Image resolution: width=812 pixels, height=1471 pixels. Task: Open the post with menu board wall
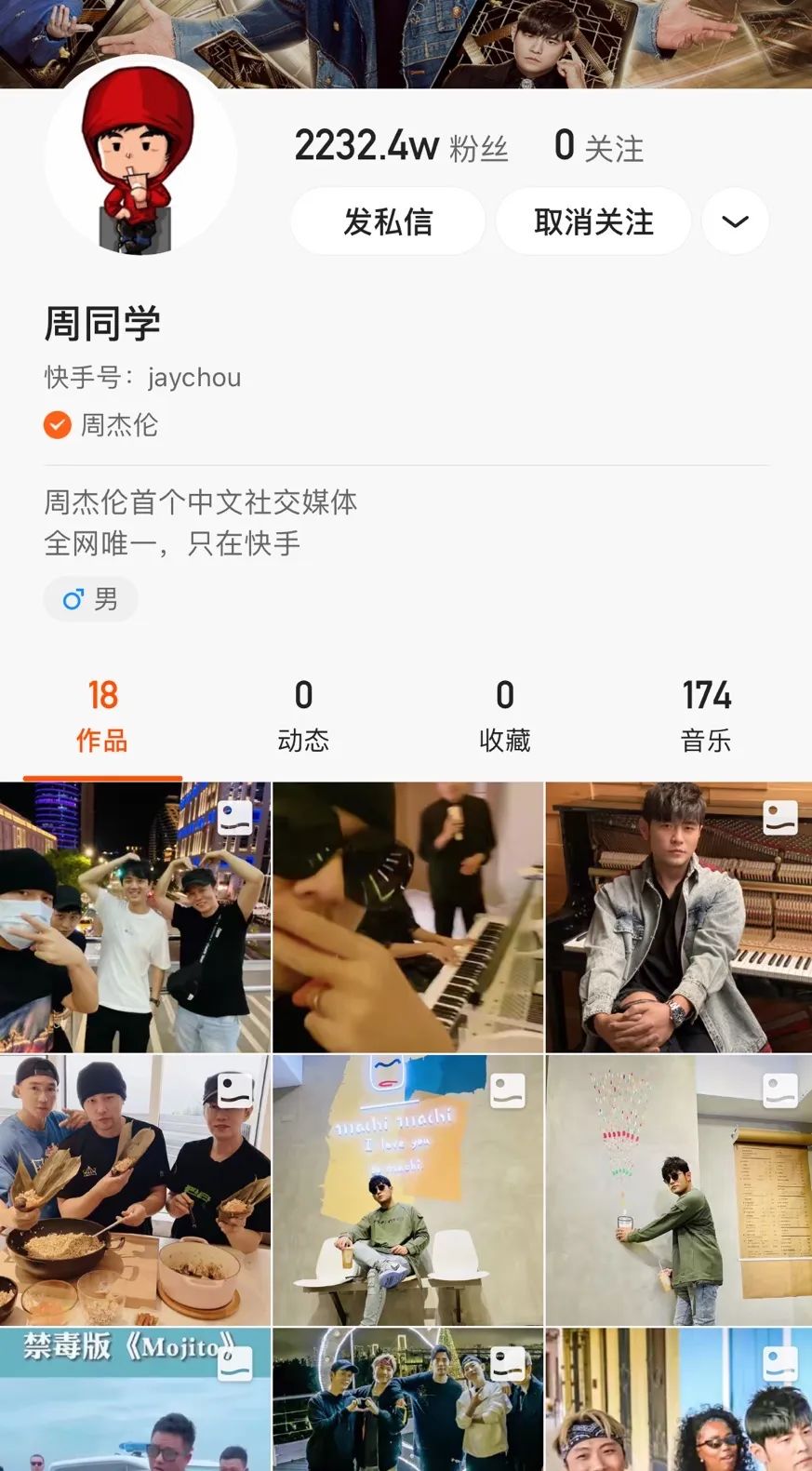(x=678, y=1190)
